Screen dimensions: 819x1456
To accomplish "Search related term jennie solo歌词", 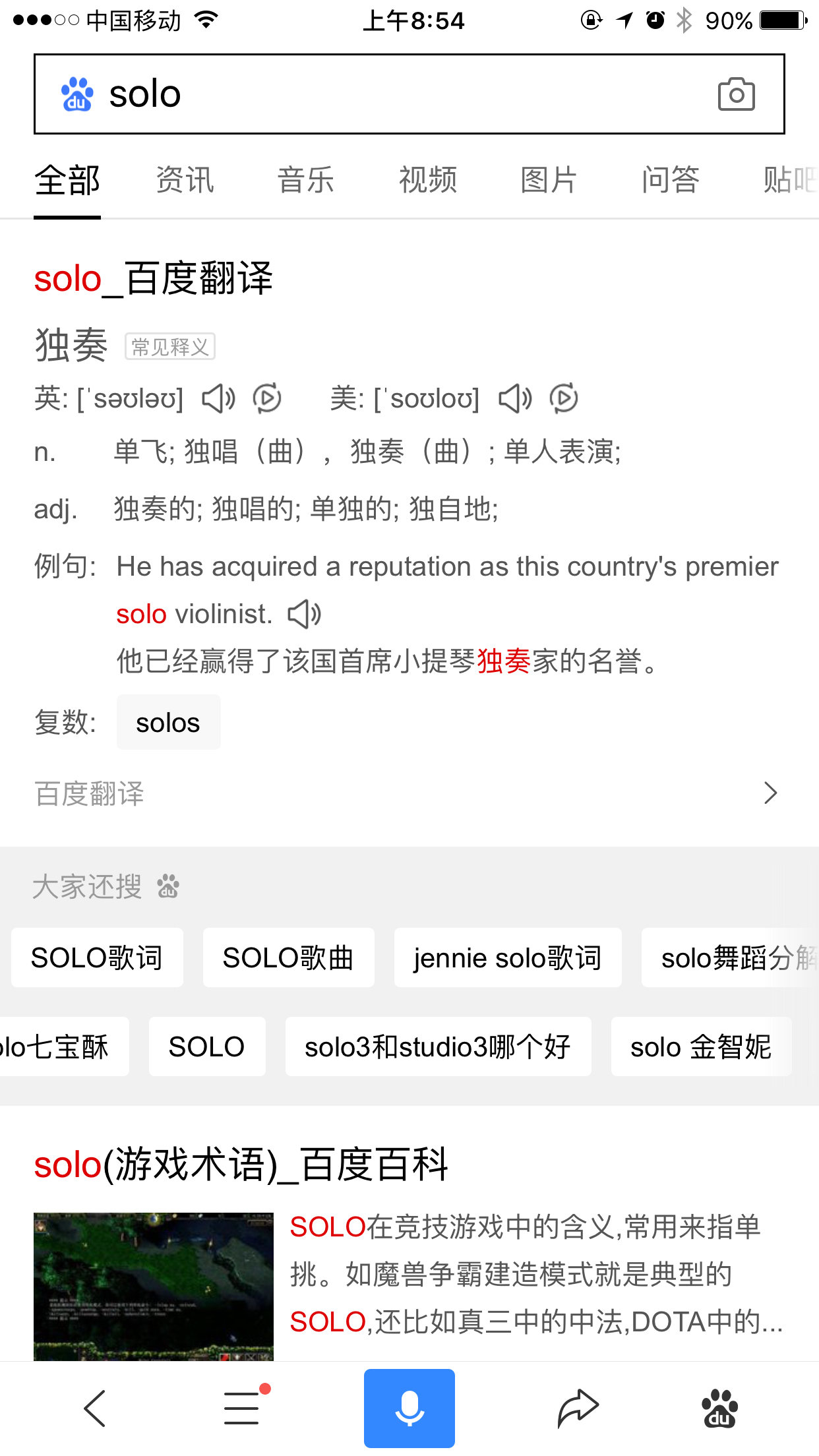I will coord(508,957).
